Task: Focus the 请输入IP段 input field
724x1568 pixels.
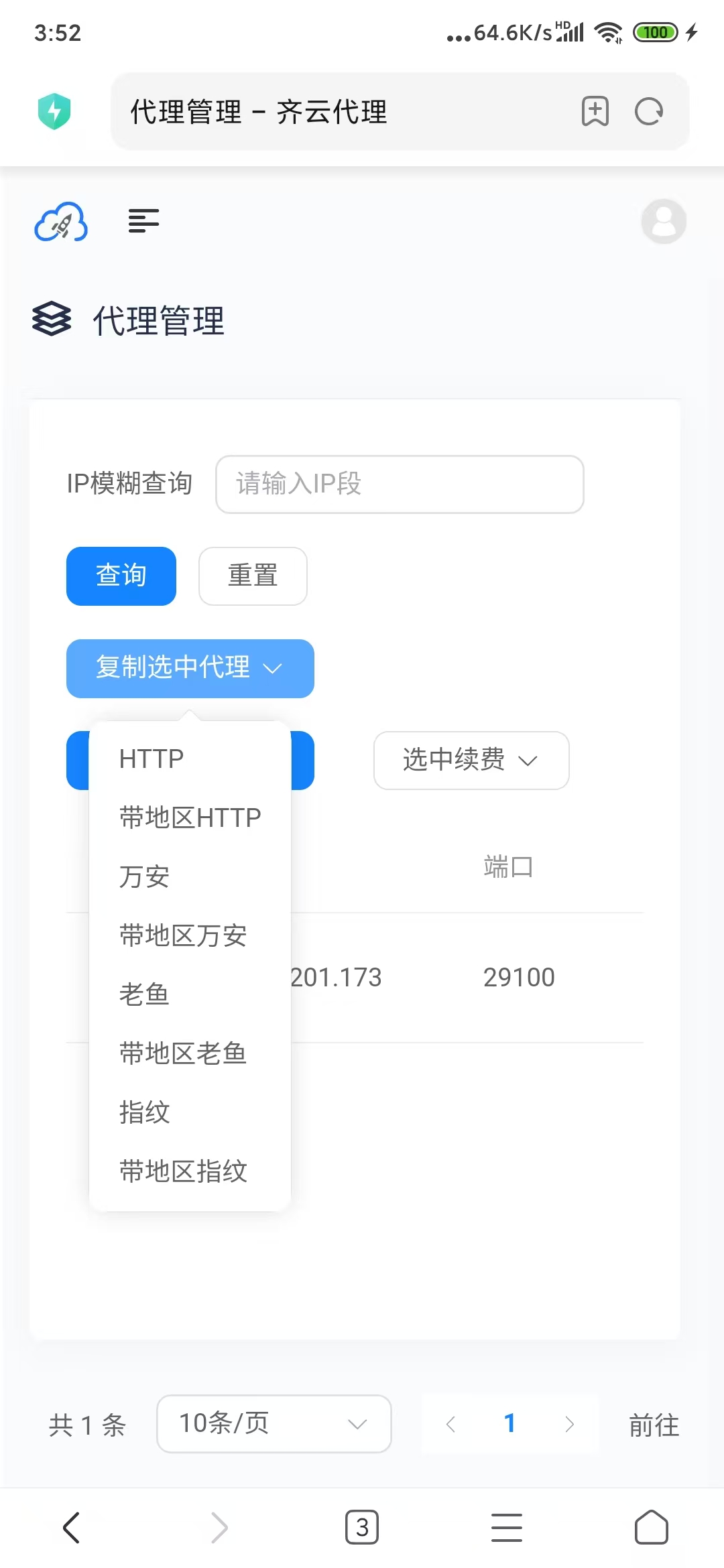Action: [400, 484]
